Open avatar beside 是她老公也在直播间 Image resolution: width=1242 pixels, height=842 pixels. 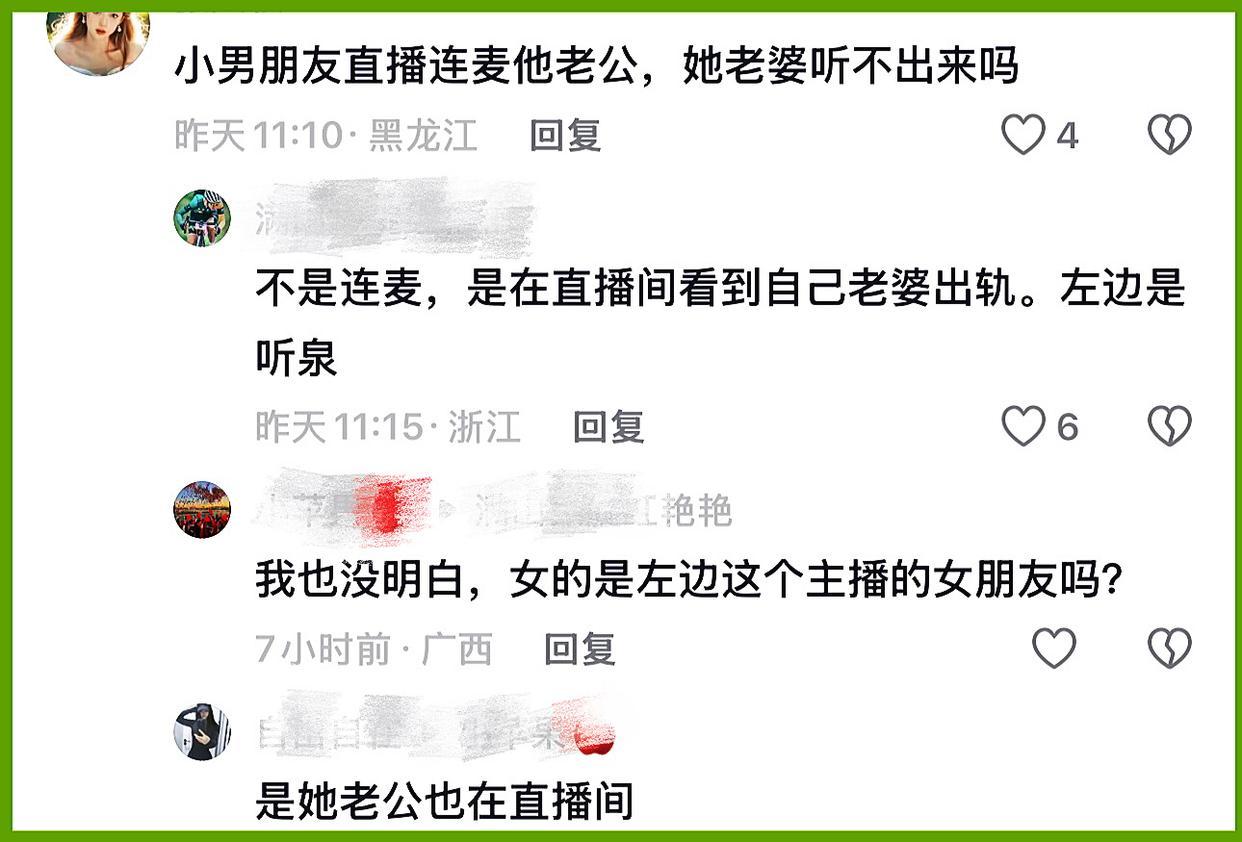click(x=203, y=732)
